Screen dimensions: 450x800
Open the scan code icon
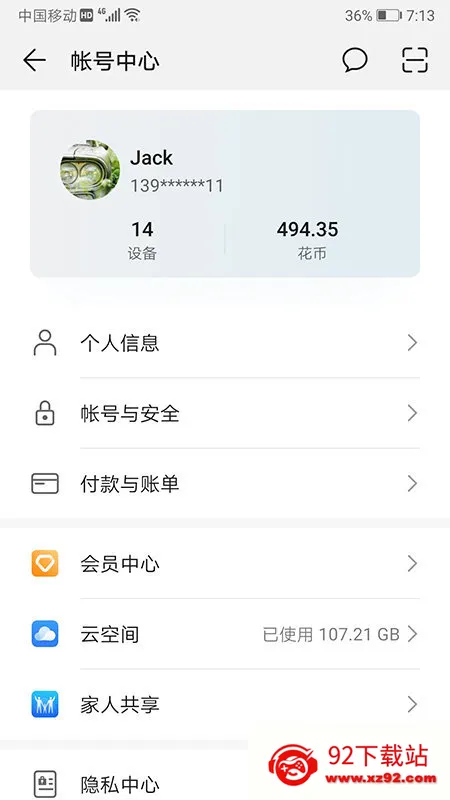coord(414,60)
